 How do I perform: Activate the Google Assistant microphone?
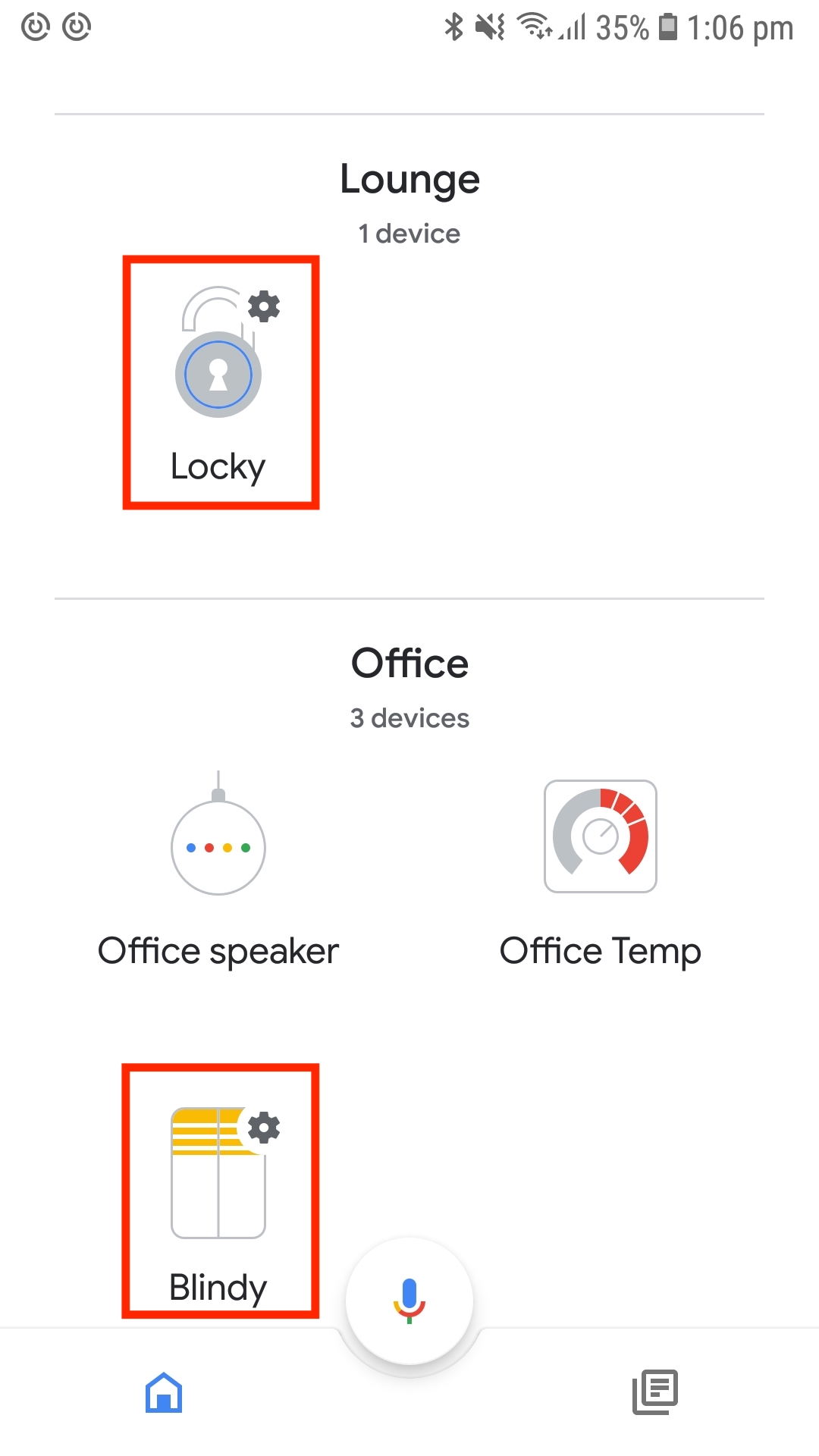409,1300
